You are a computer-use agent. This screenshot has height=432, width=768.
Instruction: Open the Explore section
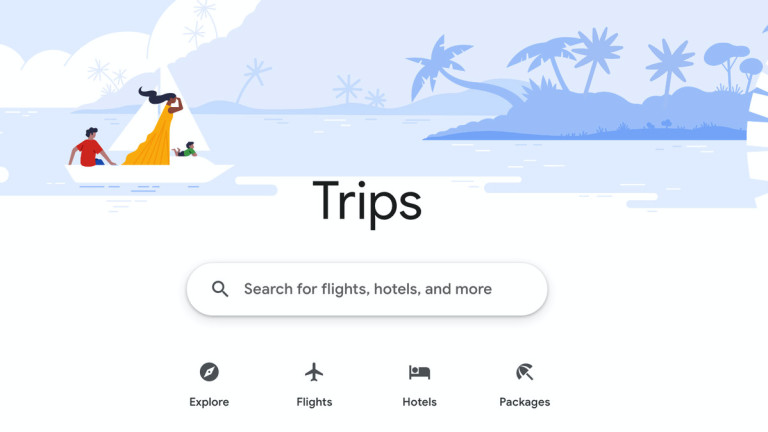pyautogui.click(x=209, y=383)
